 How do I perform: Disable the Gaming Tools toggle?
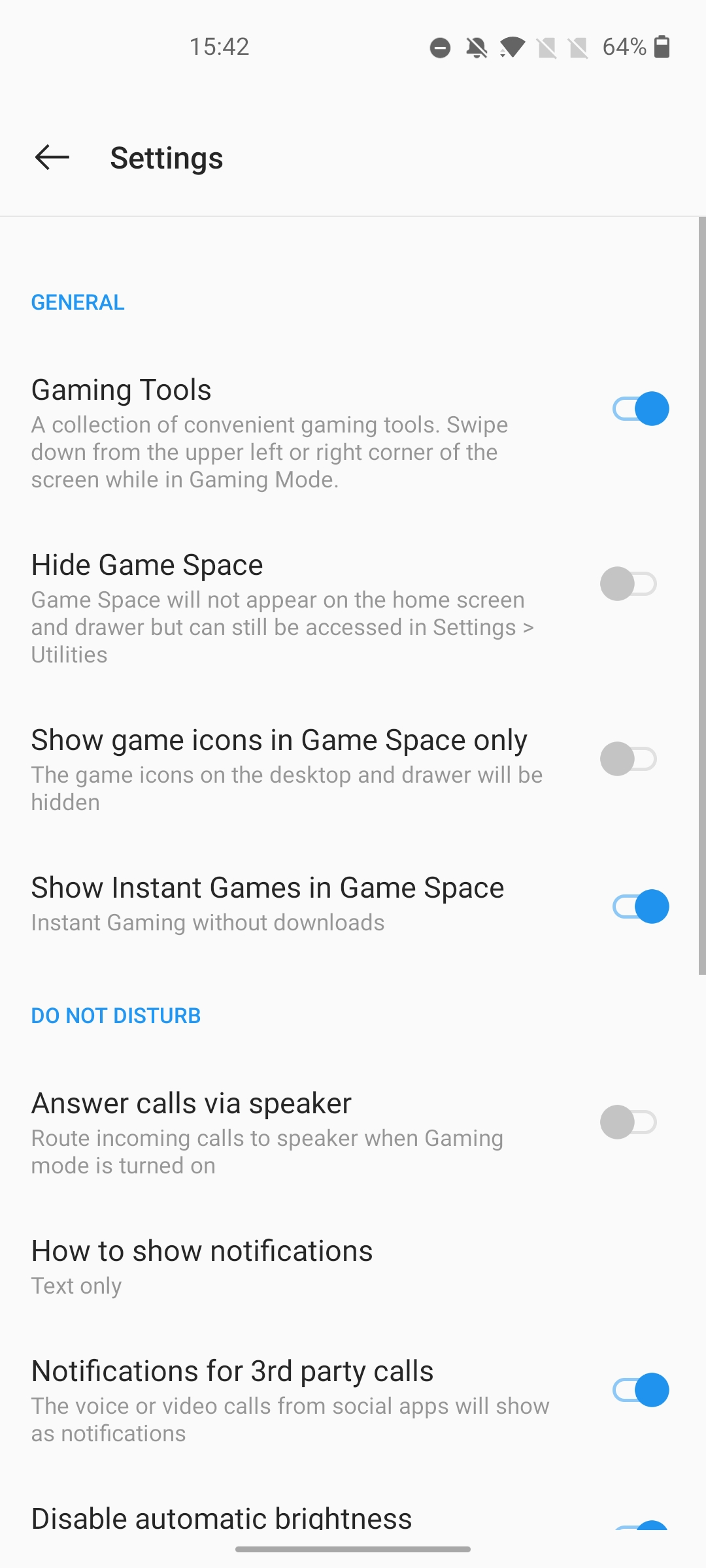coord(640,408)
